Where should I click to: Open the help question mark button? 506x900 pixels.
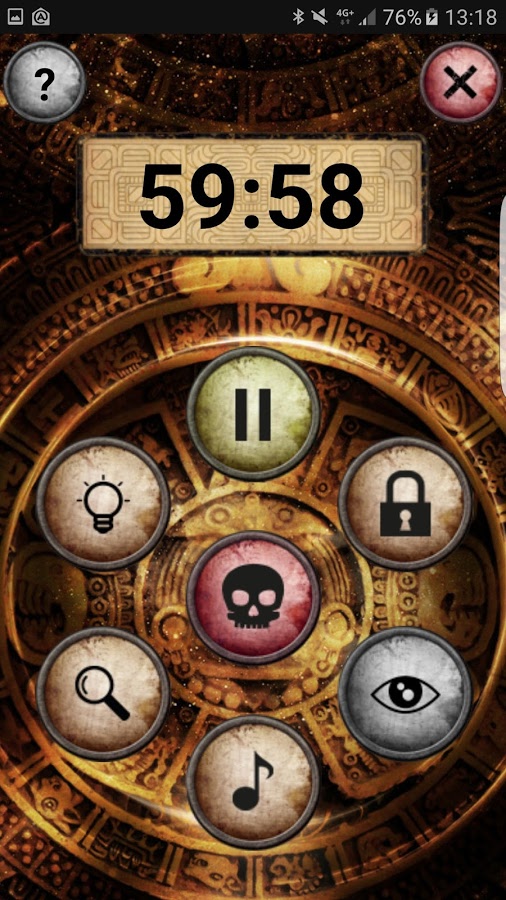pyautogui.click(x=44, y=82)
